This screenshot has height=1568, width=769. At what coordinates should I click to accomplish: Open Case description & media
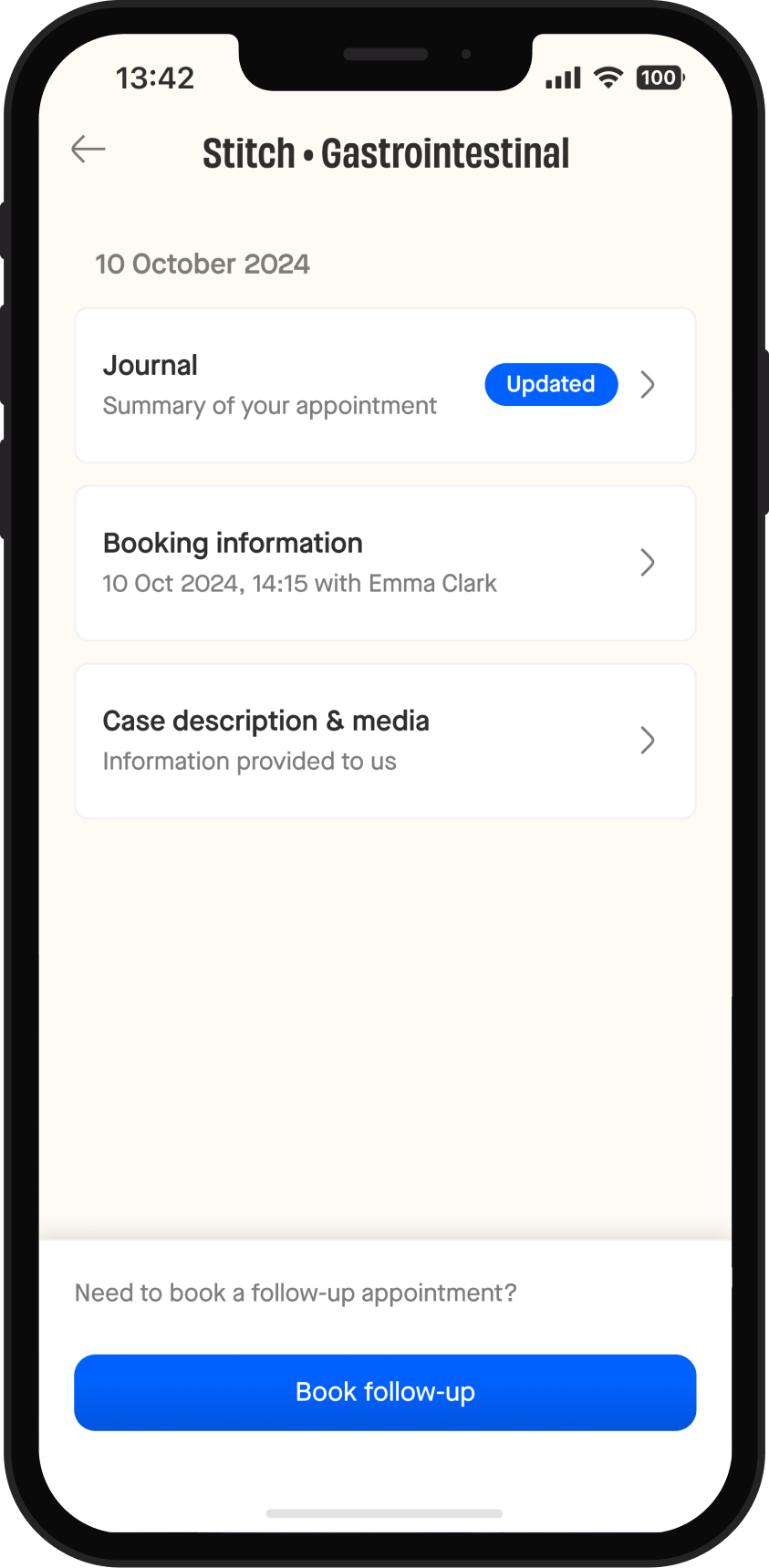tap(383, 741)
